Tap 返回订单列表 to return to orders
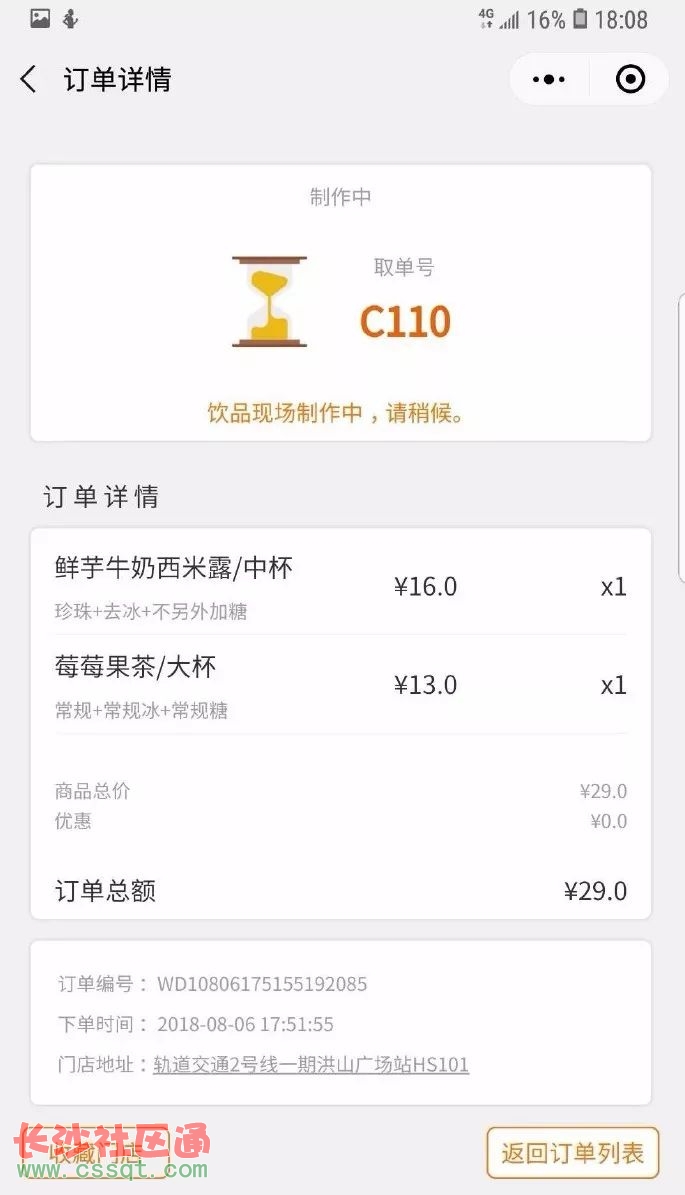Viewport: 685px width, 1195px height. 572,1153
